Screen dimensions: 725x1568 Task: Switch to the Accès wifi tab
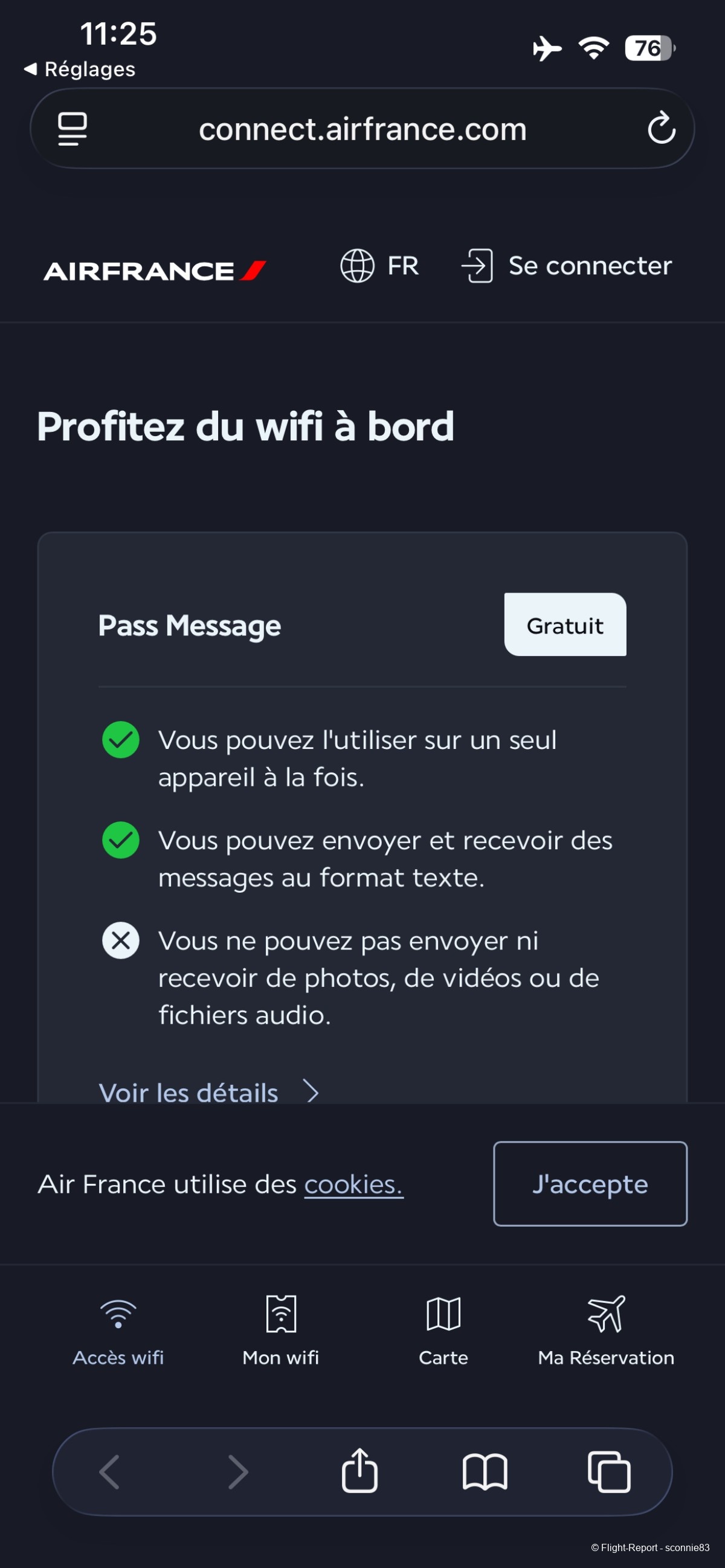[118, 1332]
